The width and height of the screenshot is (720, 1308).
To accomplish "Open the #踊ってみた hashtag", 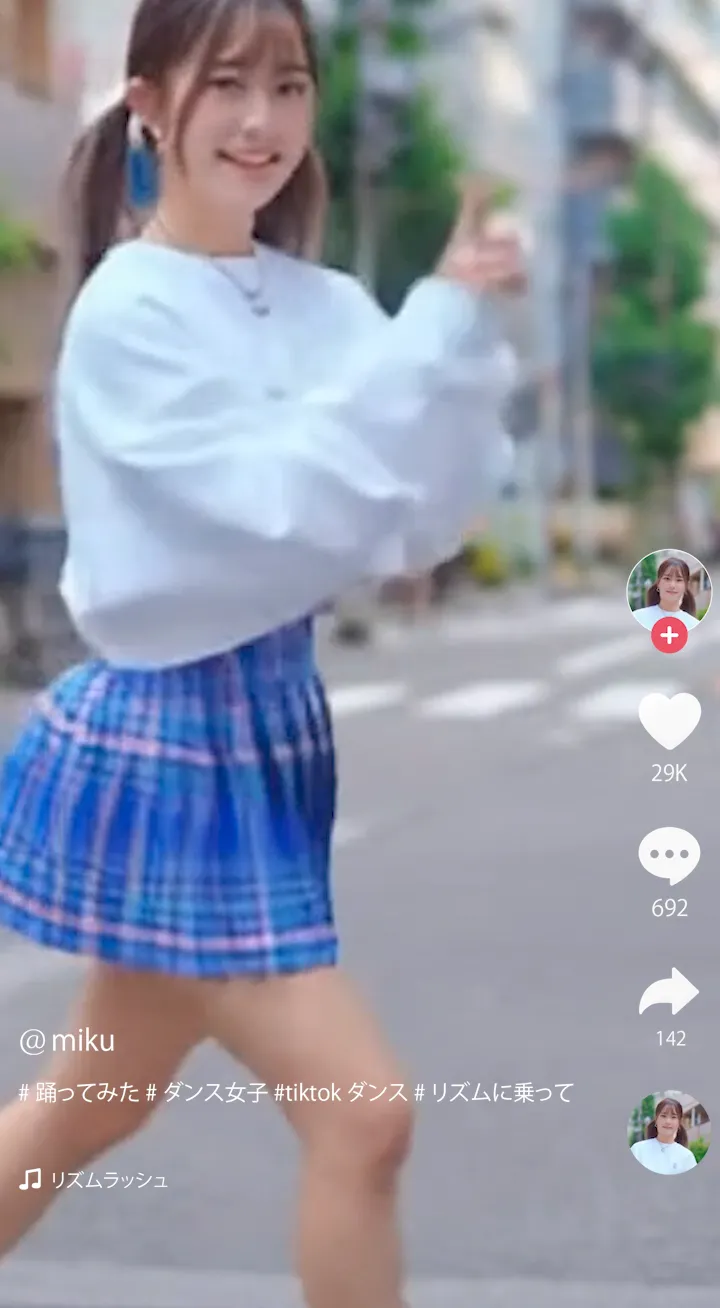I will click(x=79, y=1092).
